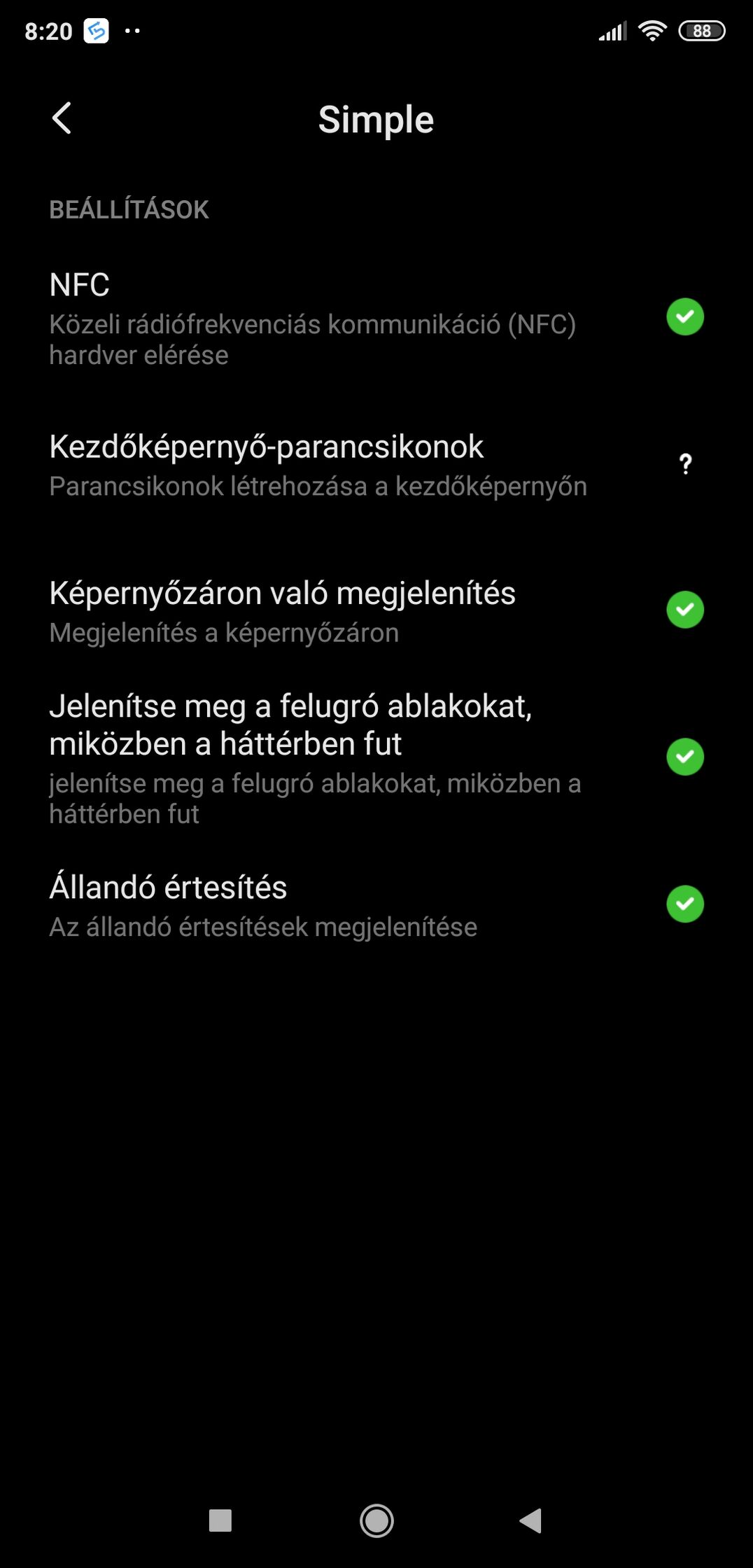Open the NFC permission setting

[x=376, y=318]
